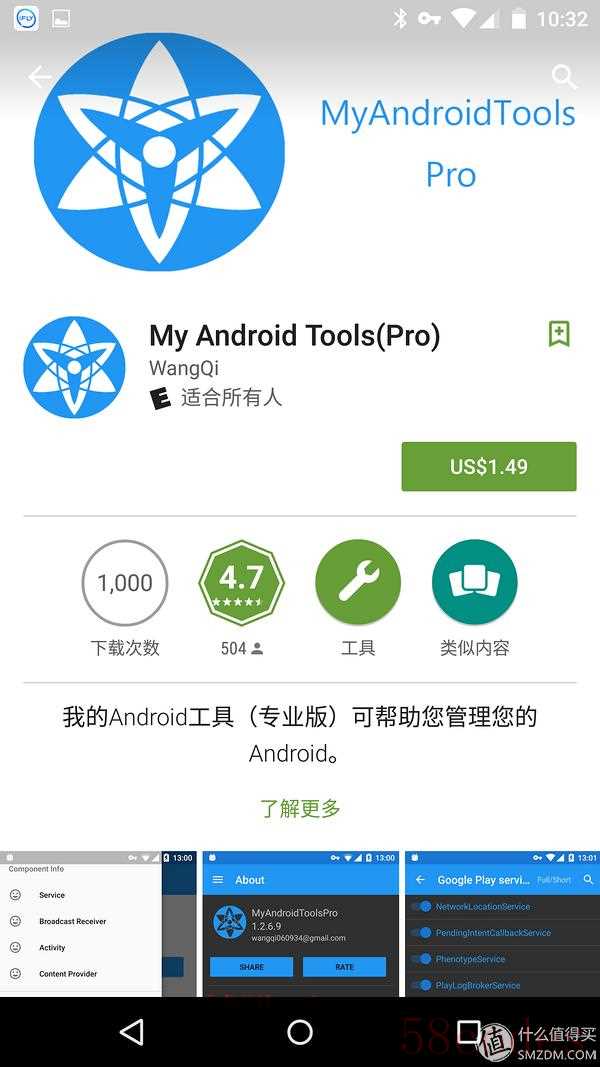Image resolution: width=600 pixels, height=1067 pixels.
Task: Tap the system home button
Action: point(300,1032)
